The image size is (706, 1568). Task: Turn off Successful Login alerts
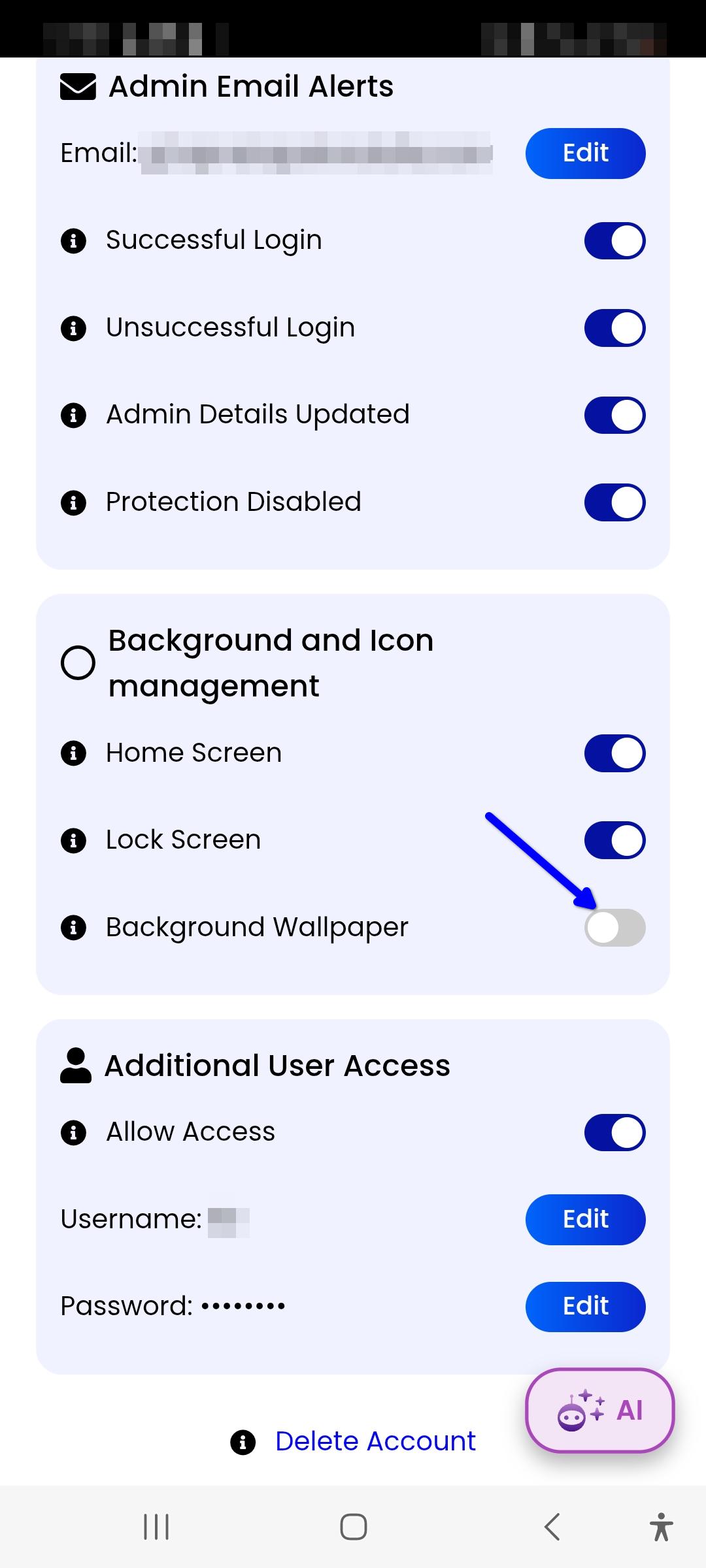[614, 240]
